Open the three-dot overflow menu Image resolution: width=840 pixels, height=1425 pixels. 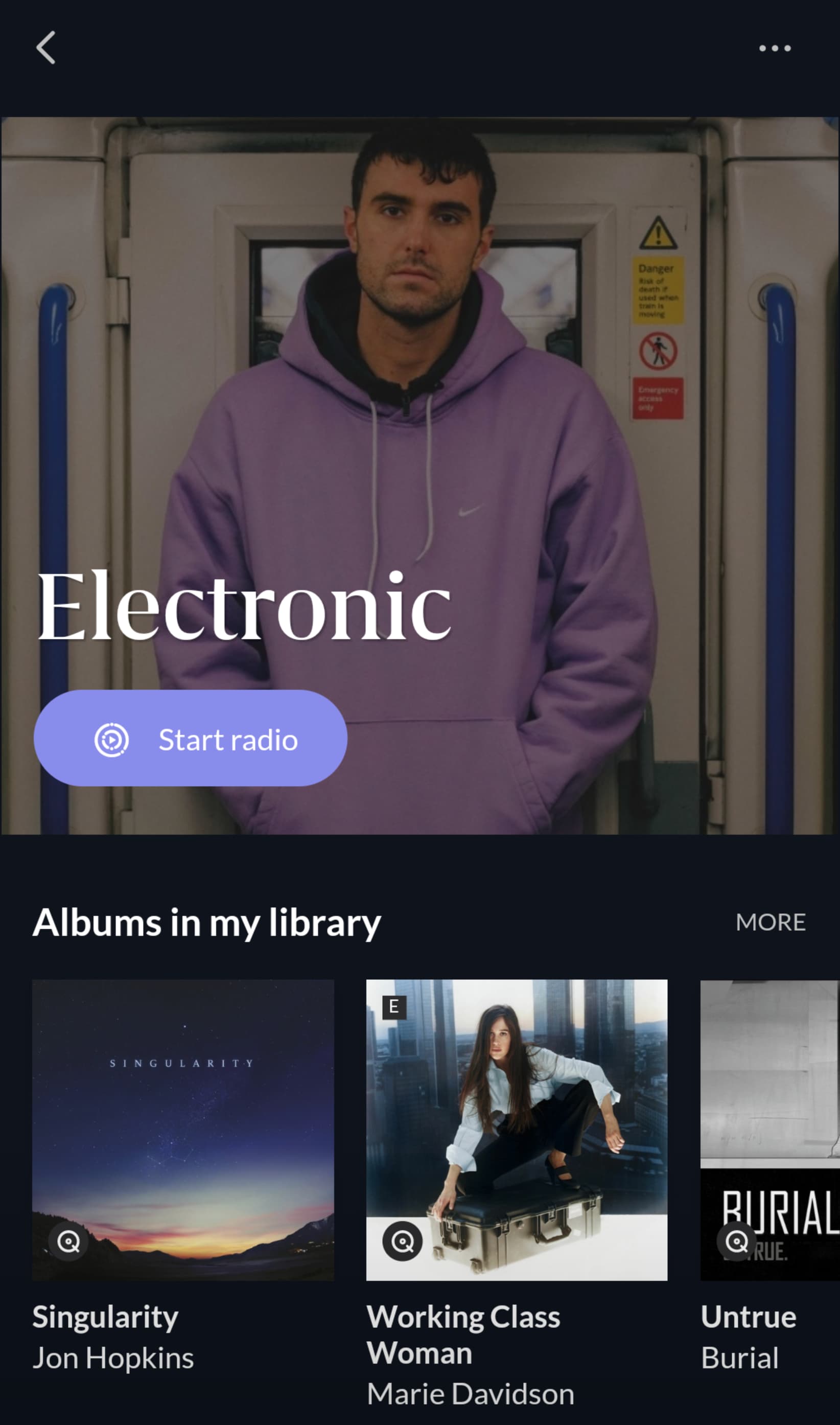tap(774, 48)
